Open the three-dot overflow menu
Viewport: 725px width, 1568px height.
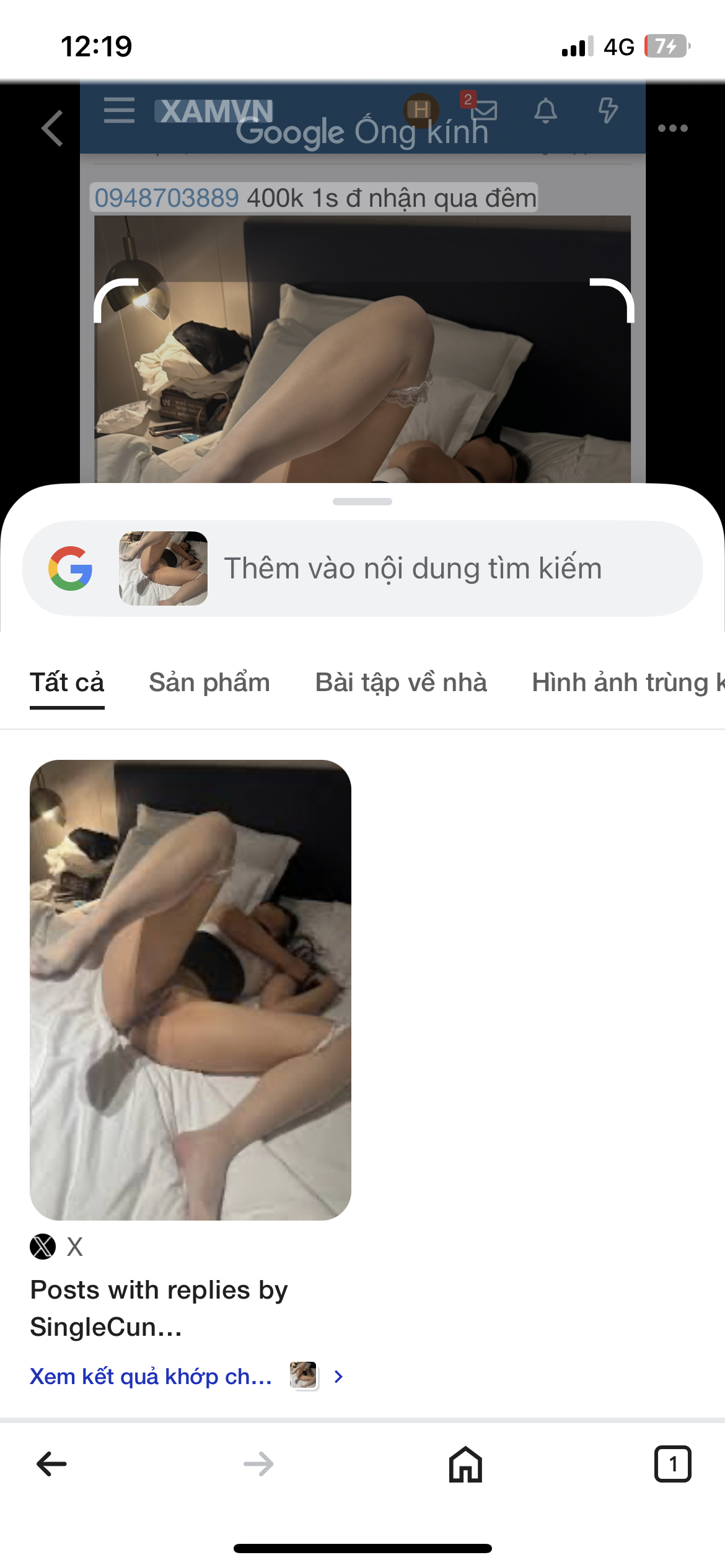tap(672, 128)
